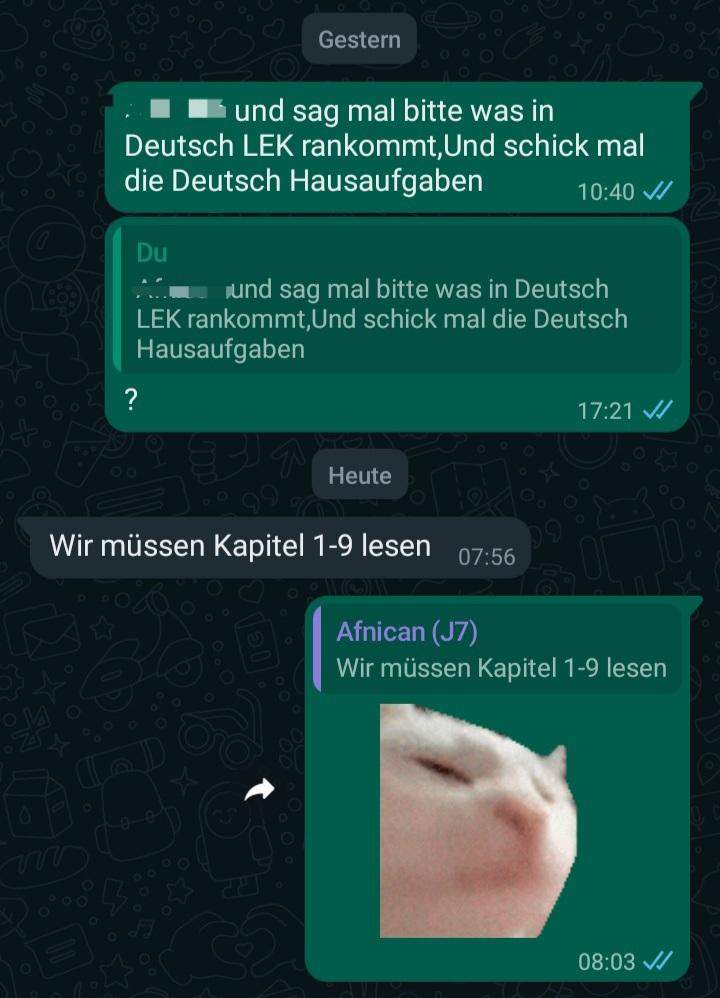Click the question mark message bubble
720x998 pixels.
coord(132,397)
